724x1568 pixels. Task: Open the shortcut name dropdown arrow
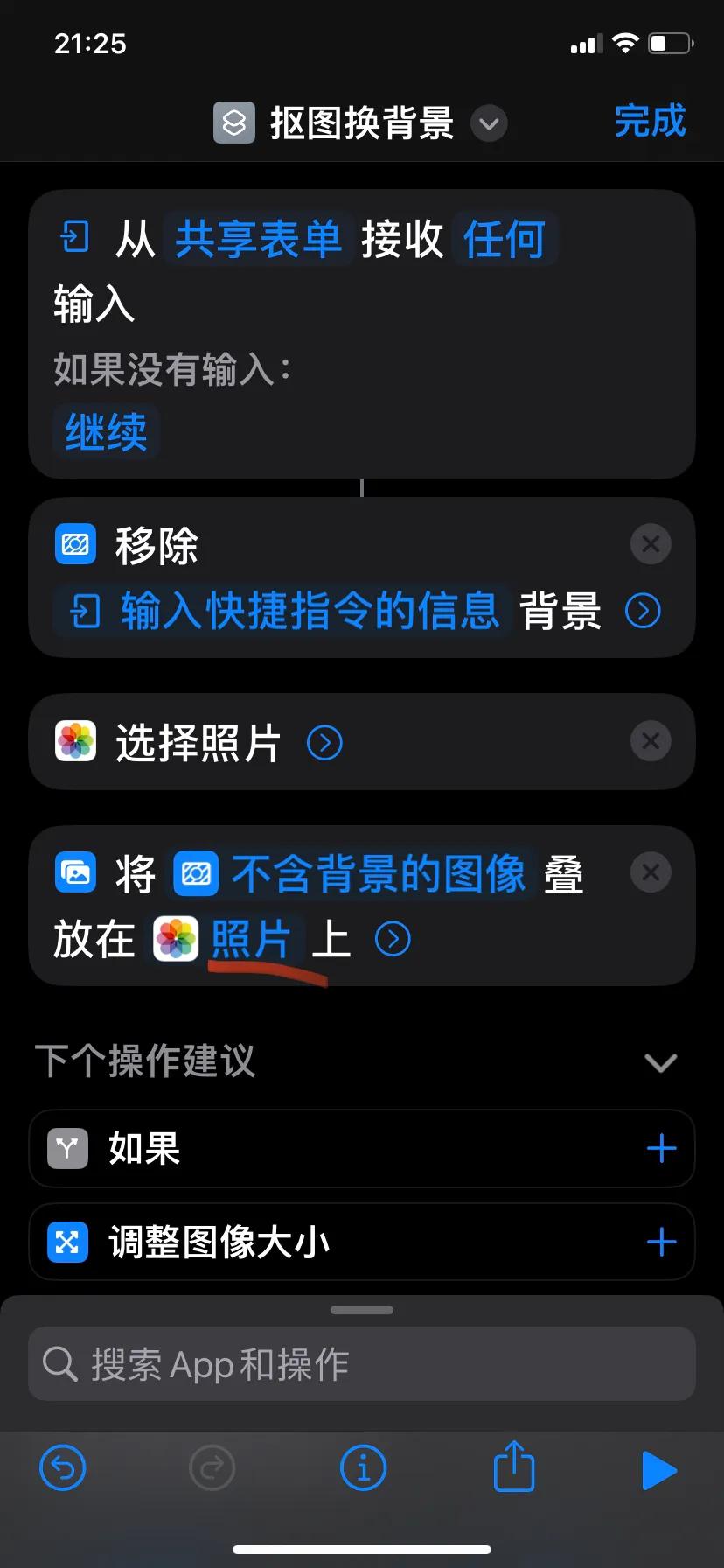coord(490,123)
